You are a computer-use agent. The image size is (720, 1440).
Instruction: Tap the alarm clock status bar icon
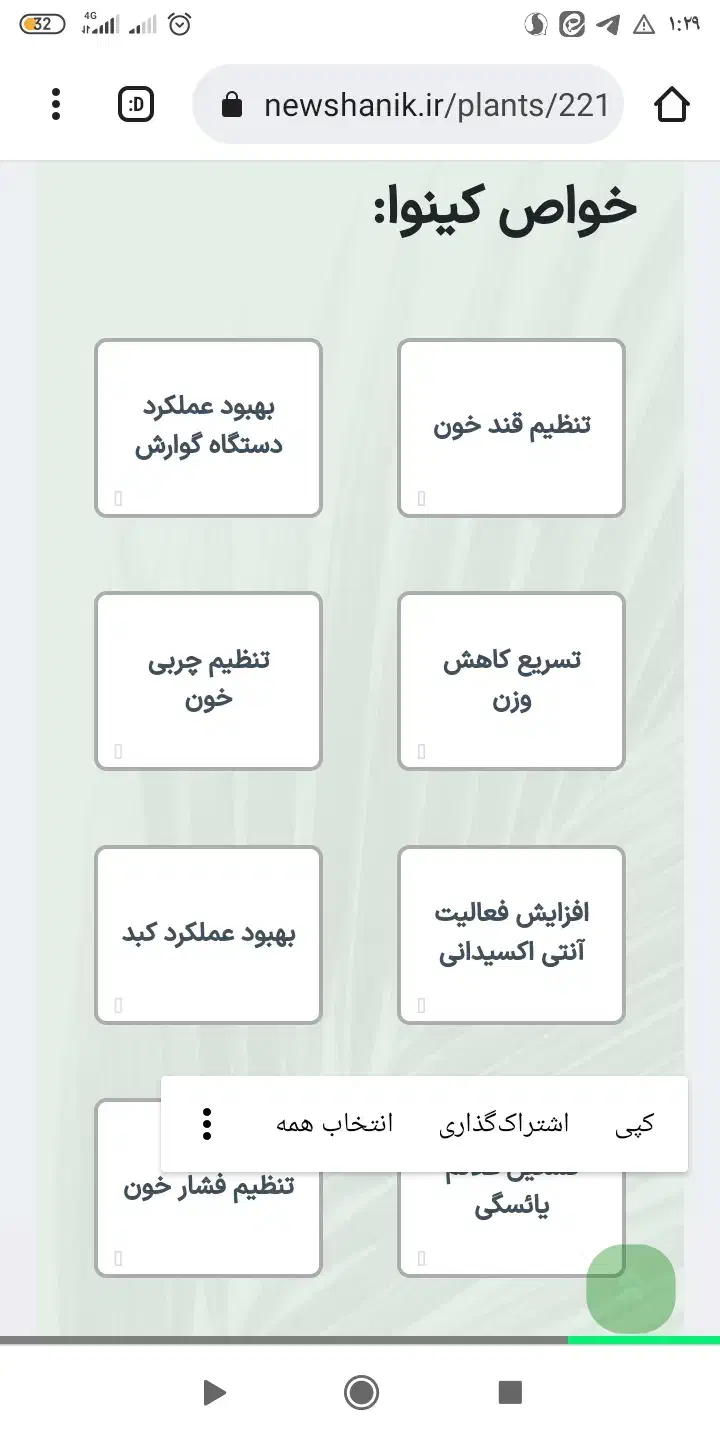(180, 22)
